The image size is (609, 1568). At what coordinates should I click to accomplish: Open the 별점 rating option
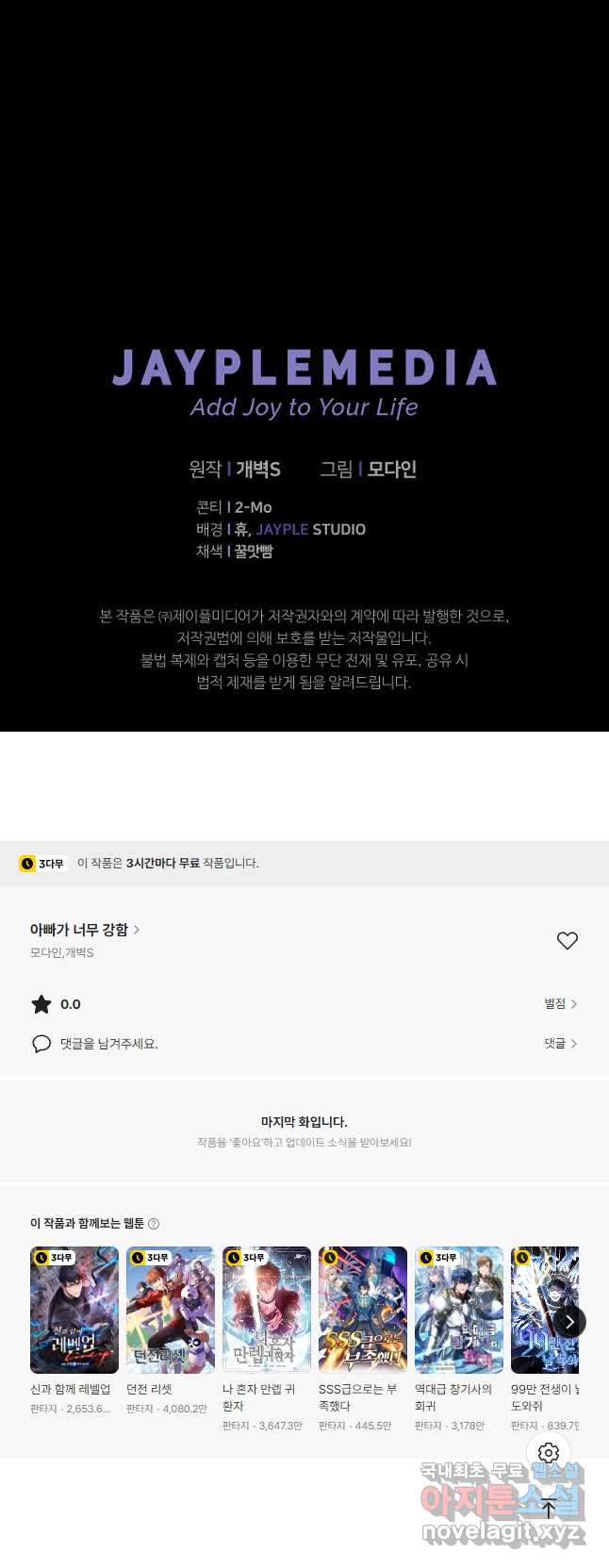(560, 1004)
